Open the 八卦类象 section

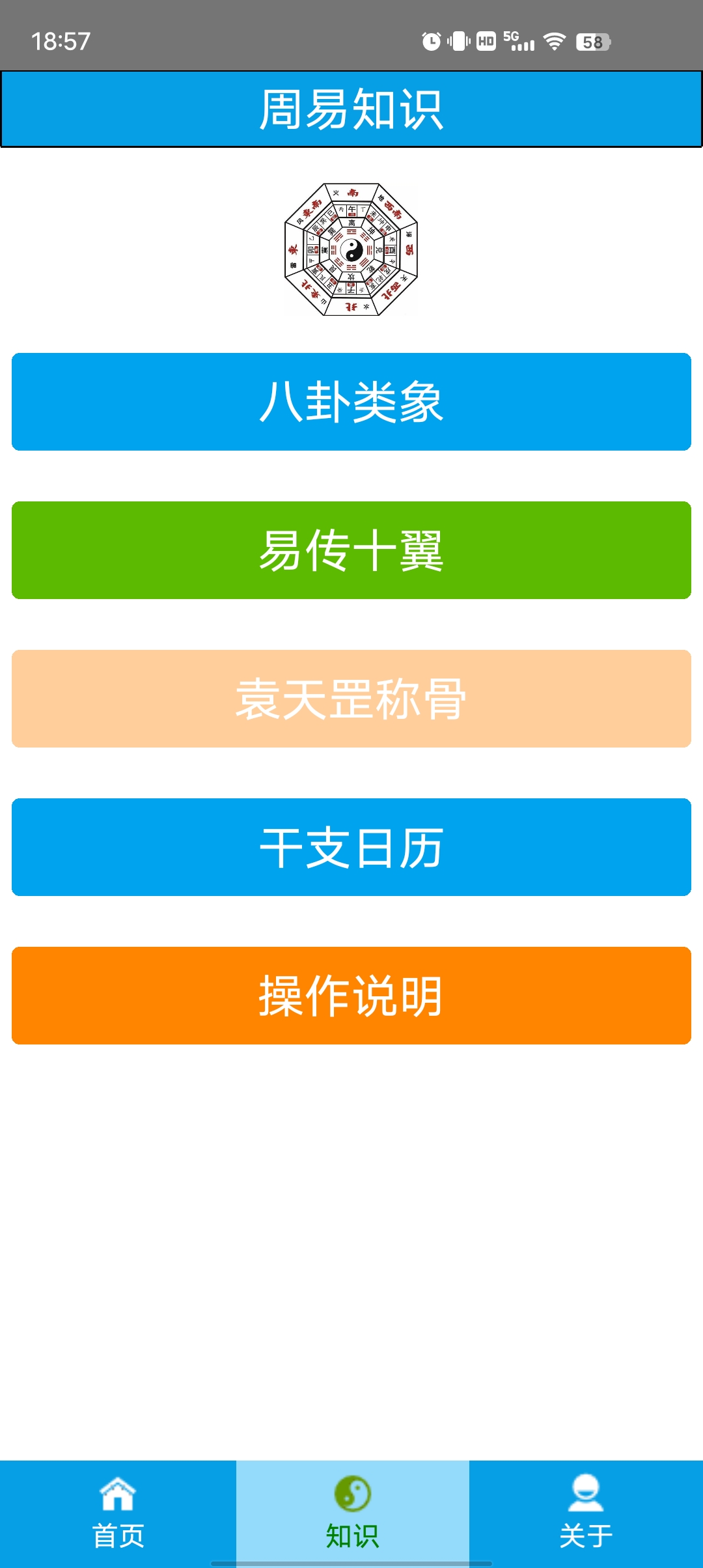(351, 402)
